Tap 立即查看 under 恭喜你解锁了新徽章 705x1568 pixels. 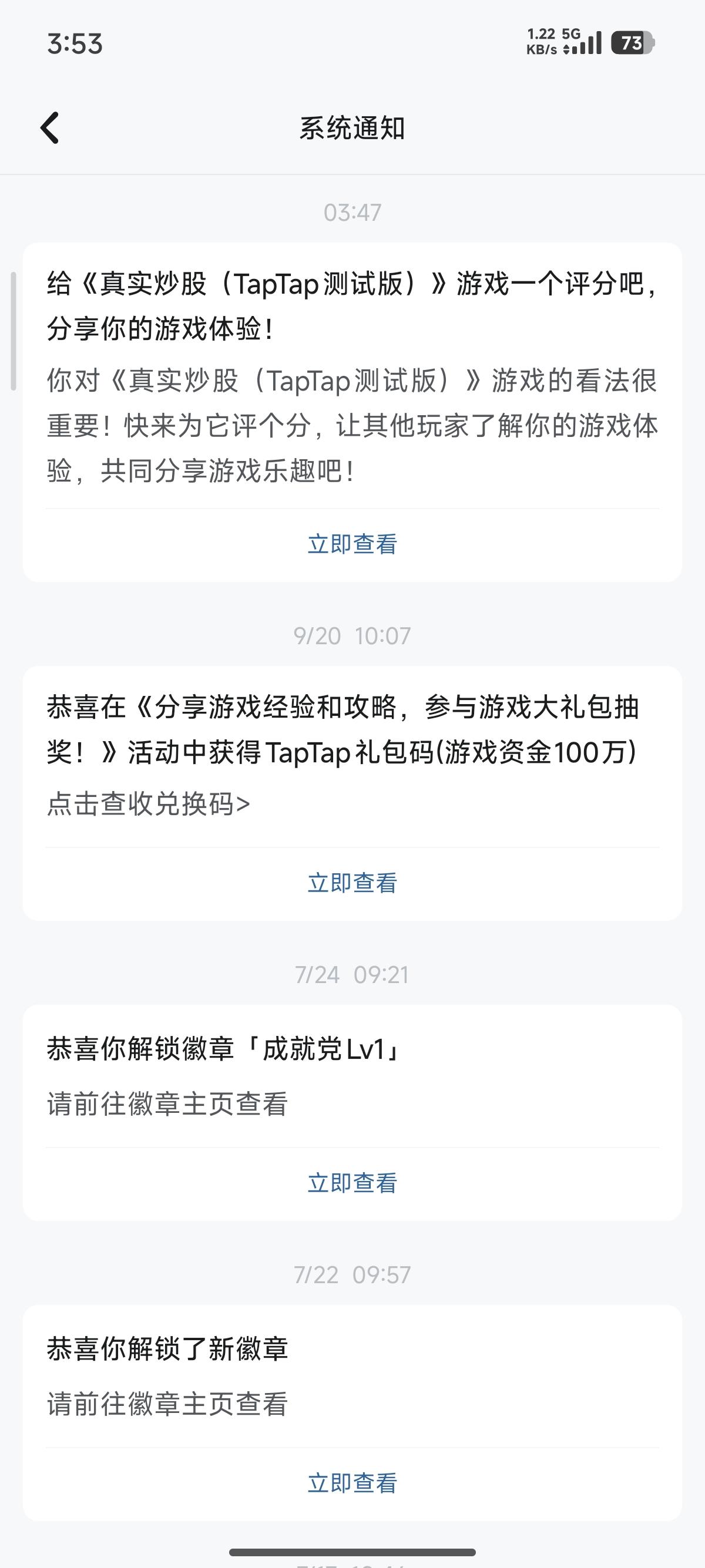pyautogui.click(x=352, y=1483)
